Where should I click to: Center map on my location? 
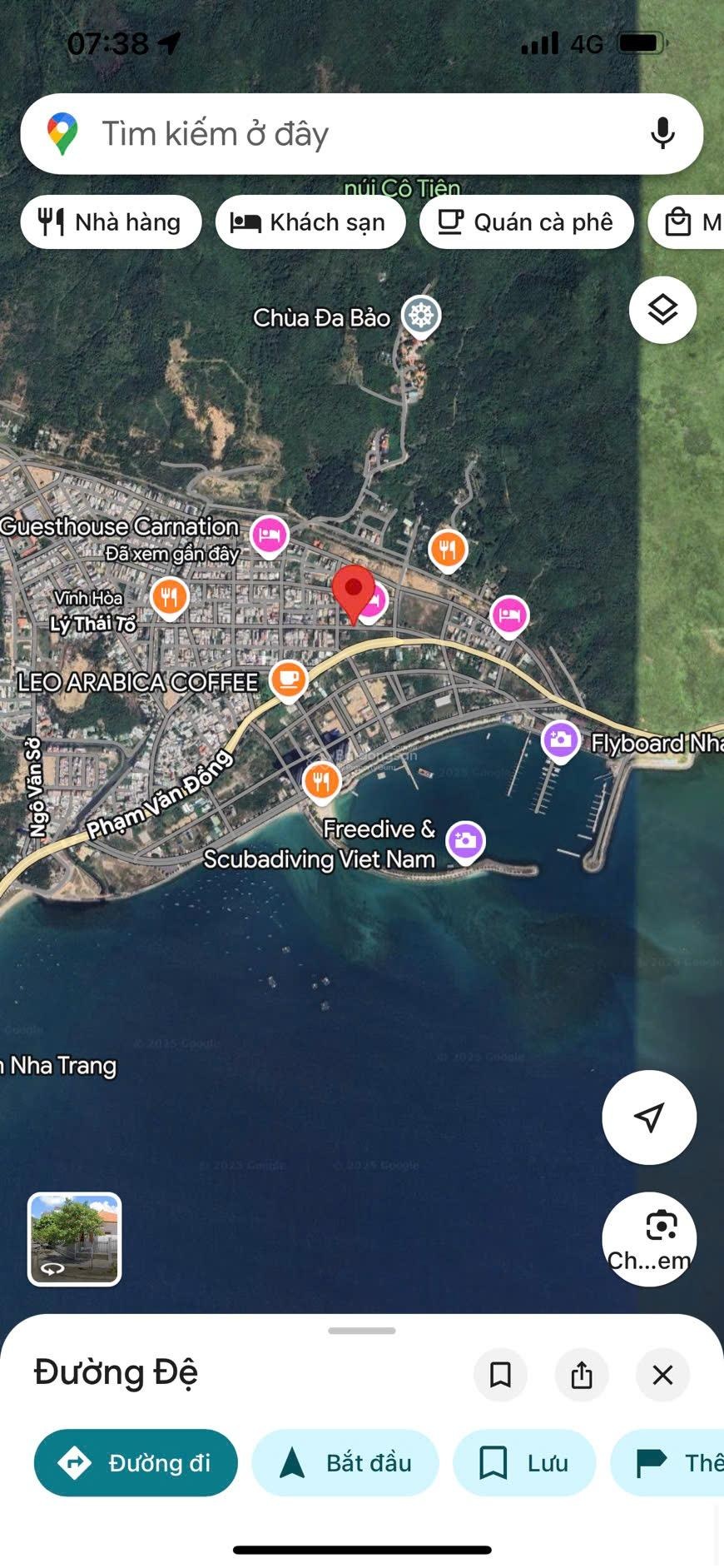tap(649, 1118)
